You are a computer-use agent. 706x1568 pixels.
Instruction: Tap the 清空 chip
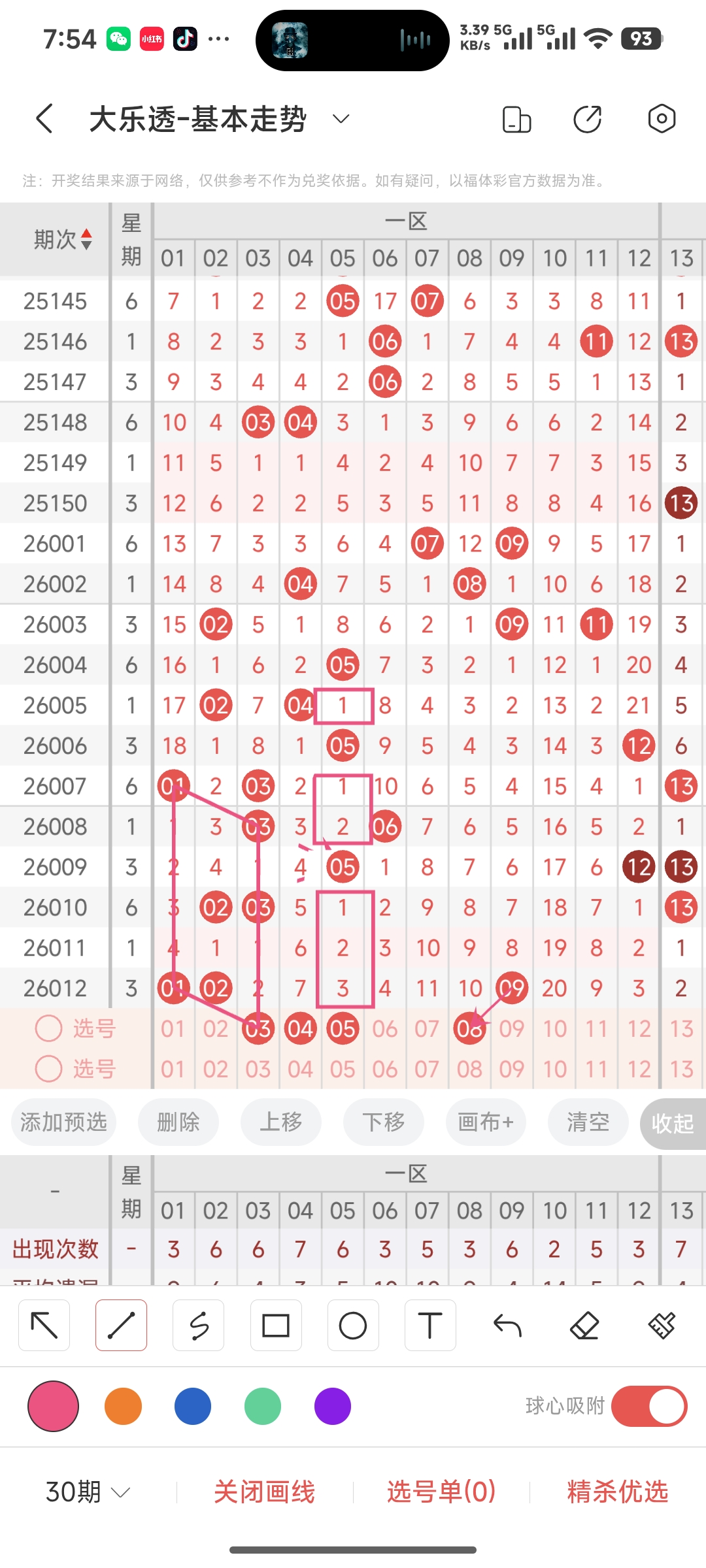click(588, 1122)
